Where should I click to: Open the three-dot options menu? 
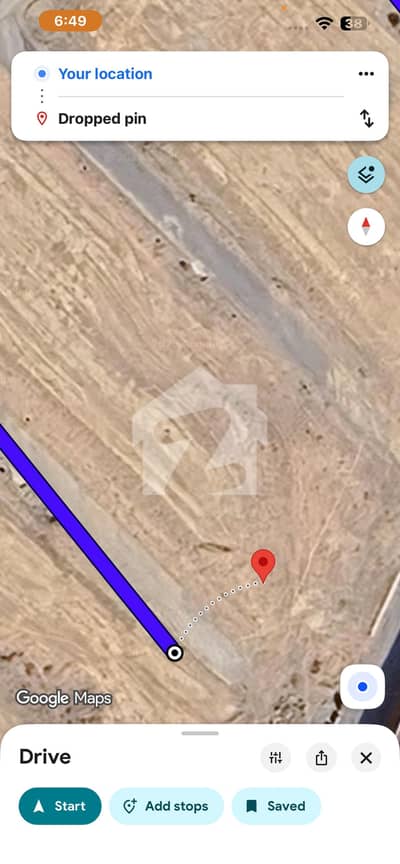pos(366,74)
